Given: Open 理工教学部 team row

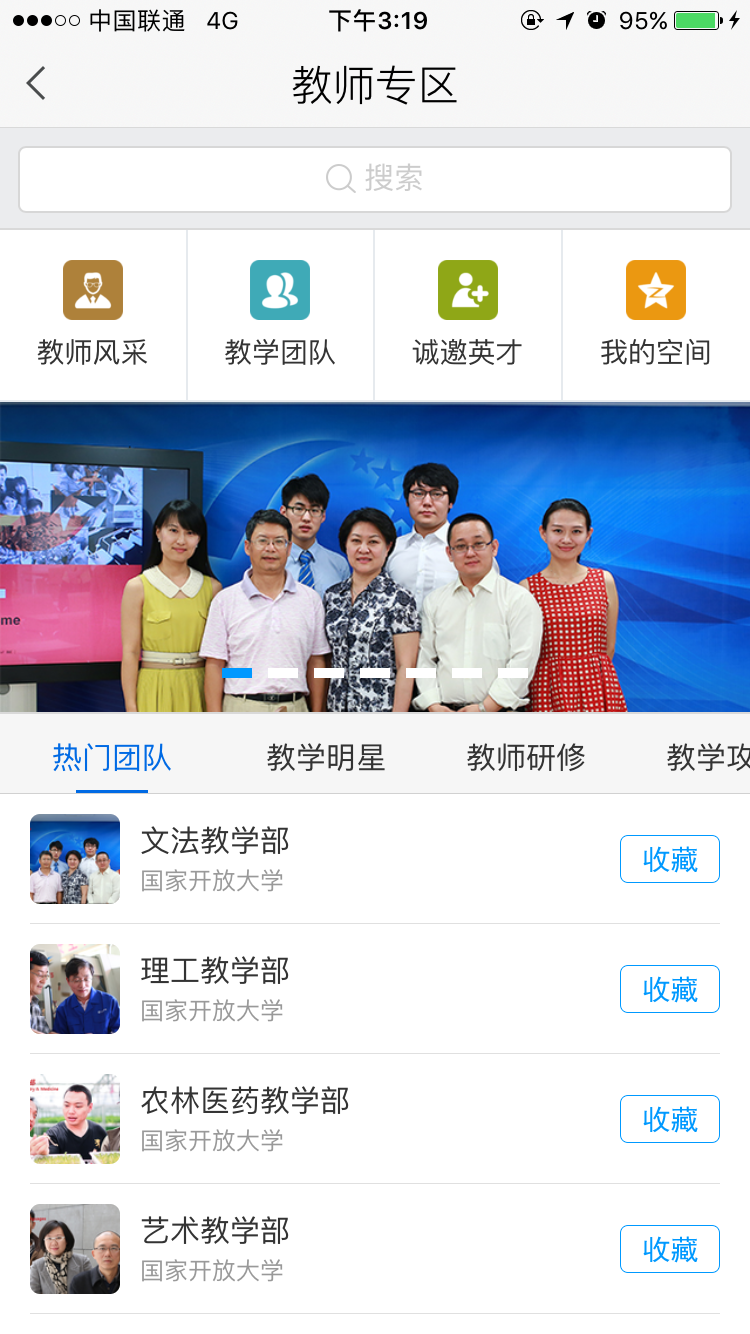Looking at the screenshot, I should 300,989.
